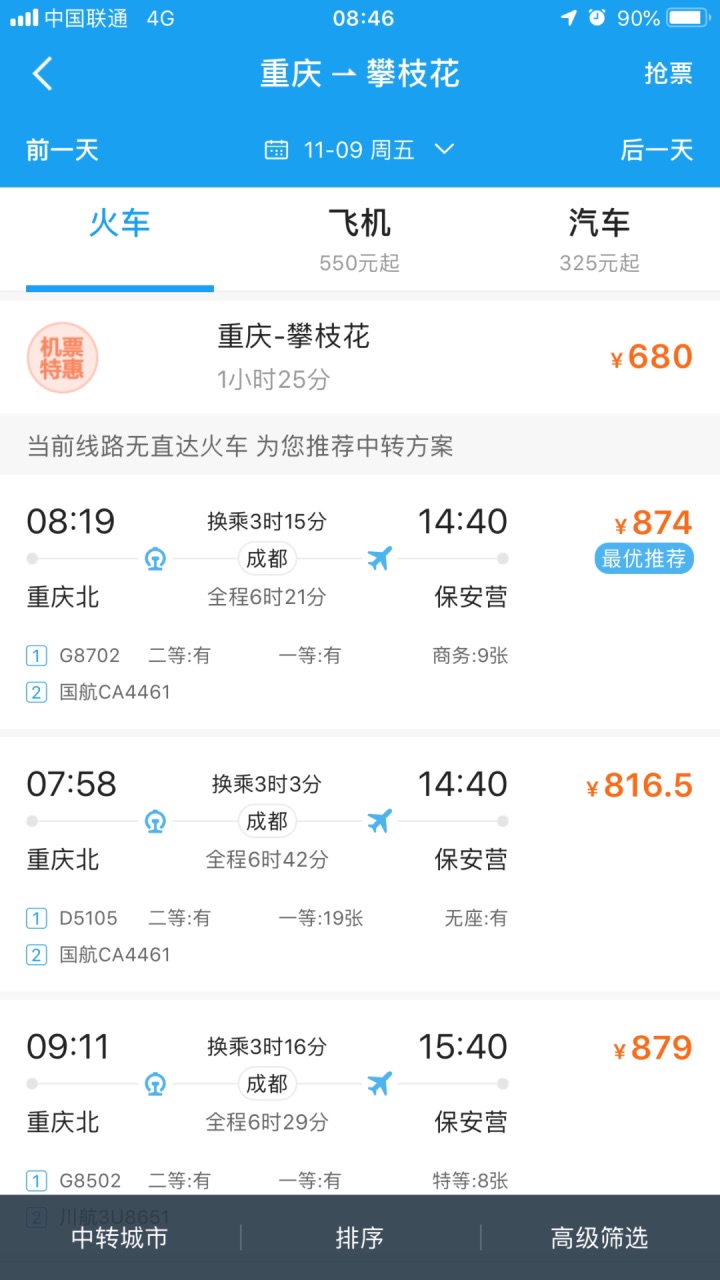The width and height of the screenshot is (720, 1280).
Task: Open the 08:19 G8702 transfer plan
Action: [x=360, y=602]
